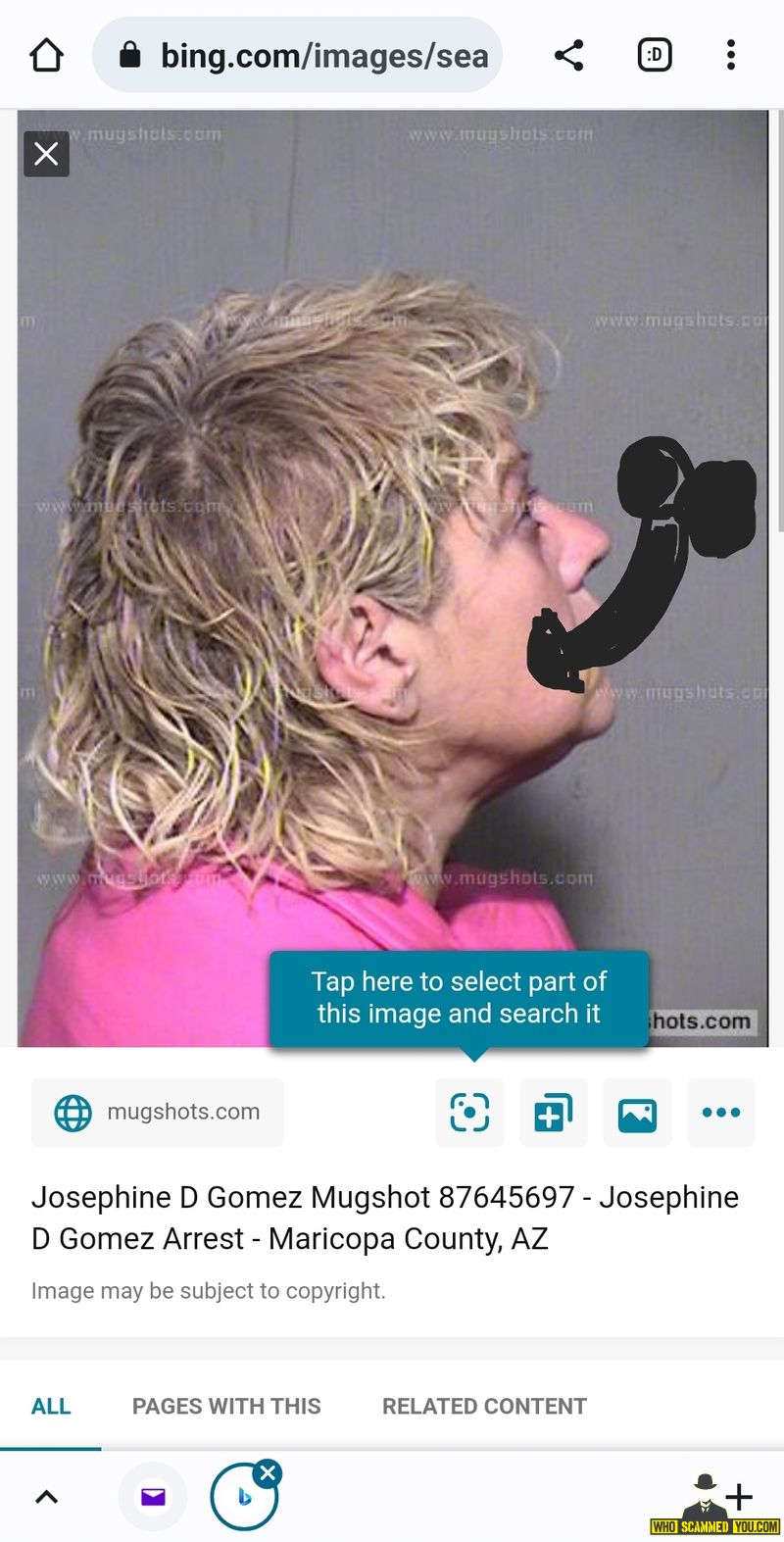Open the browser tab switcher
784x1542 pixels.
(655, 55)
